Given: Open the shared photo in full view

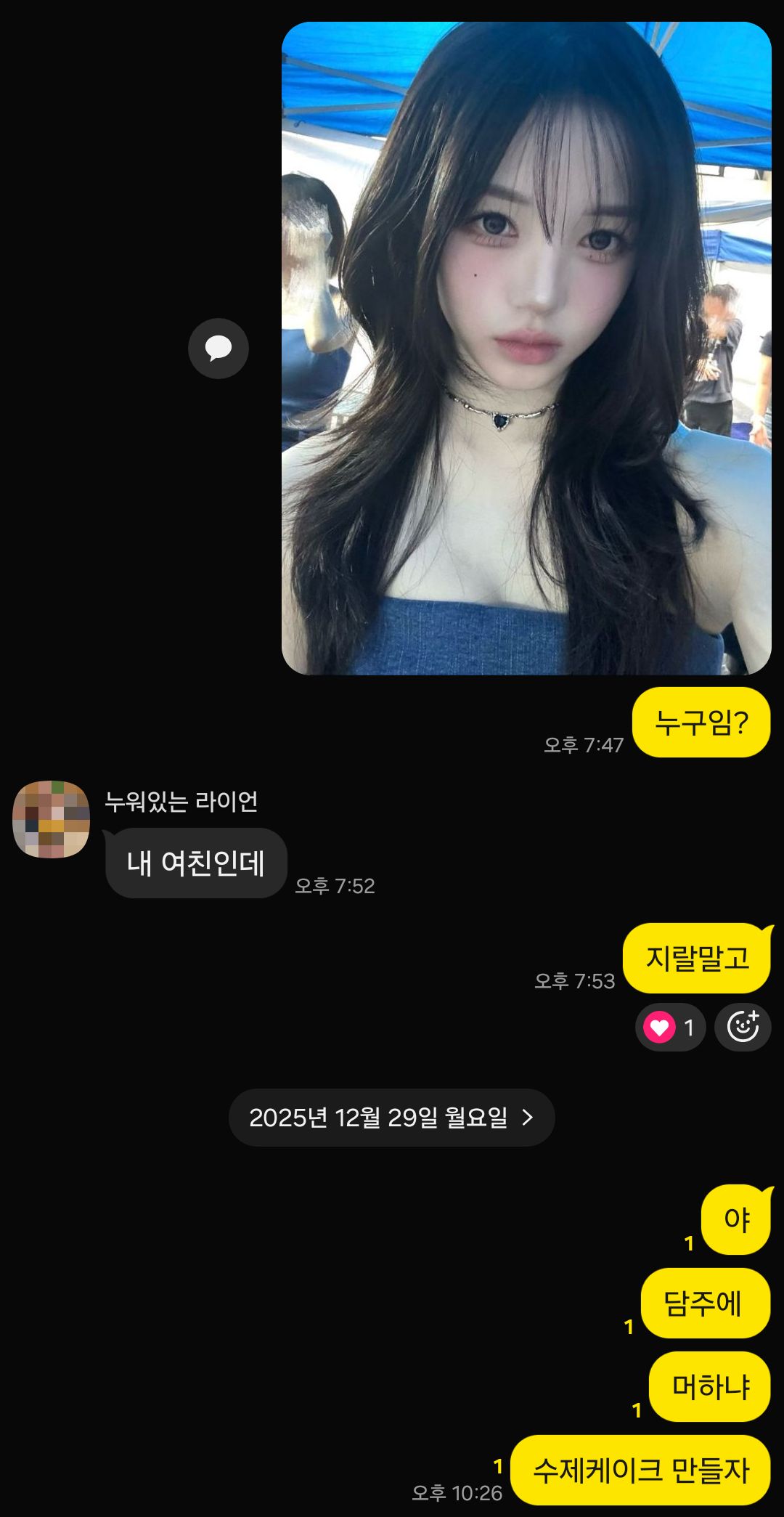Looking at the screenshot, I should pos(526,349).
